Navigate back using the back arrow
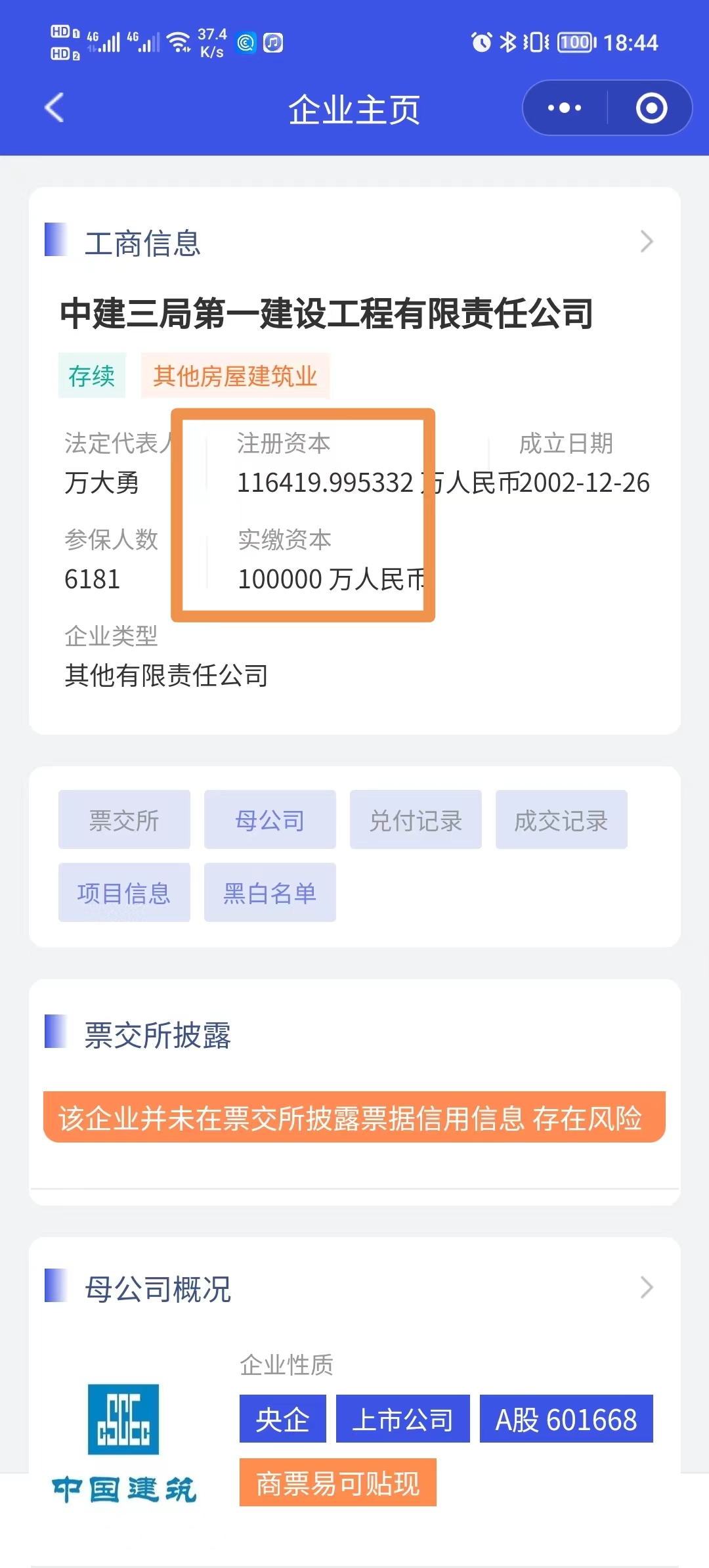709x1568 pixels. [54, 108]
